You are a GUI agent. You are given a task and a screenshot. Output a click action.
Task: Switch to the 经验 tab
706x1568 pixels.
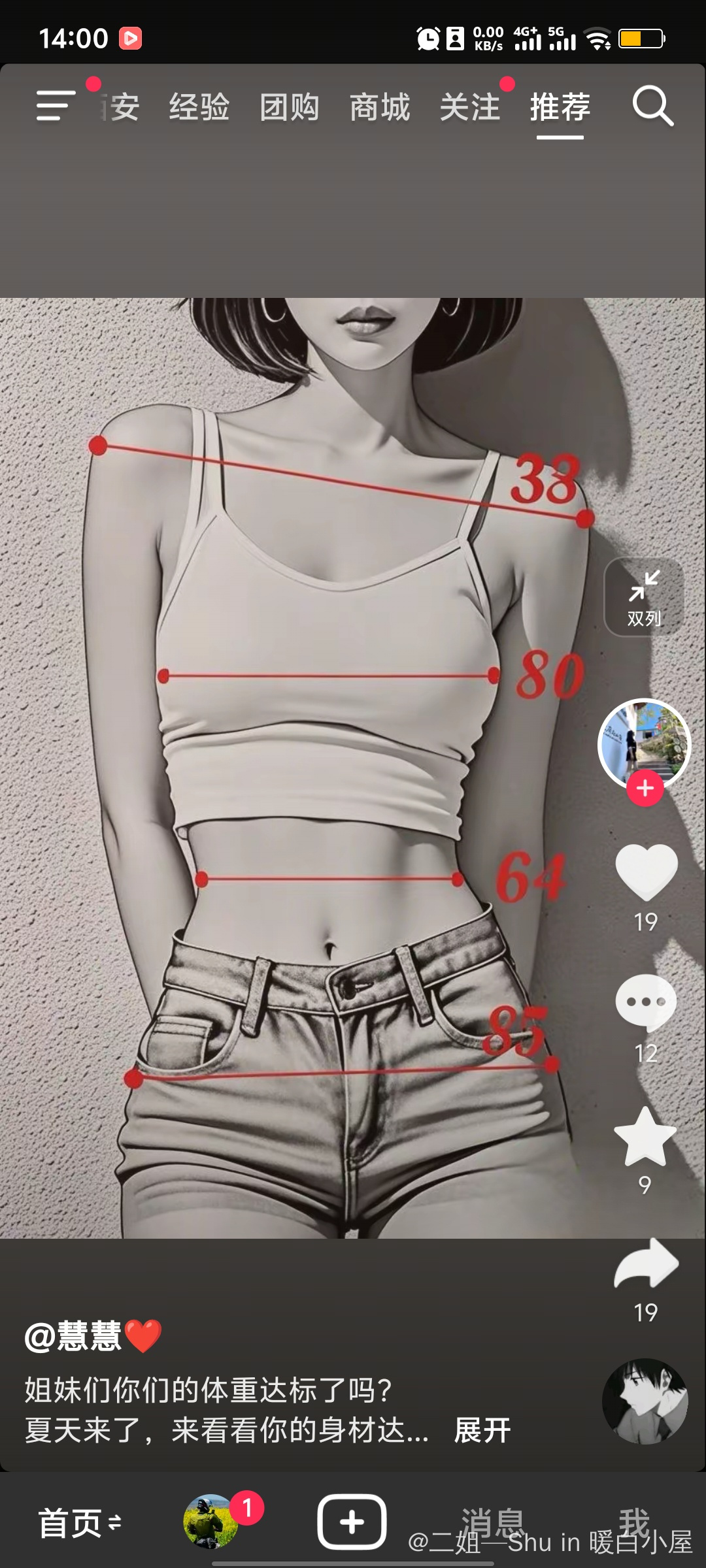tap(199, 107)
